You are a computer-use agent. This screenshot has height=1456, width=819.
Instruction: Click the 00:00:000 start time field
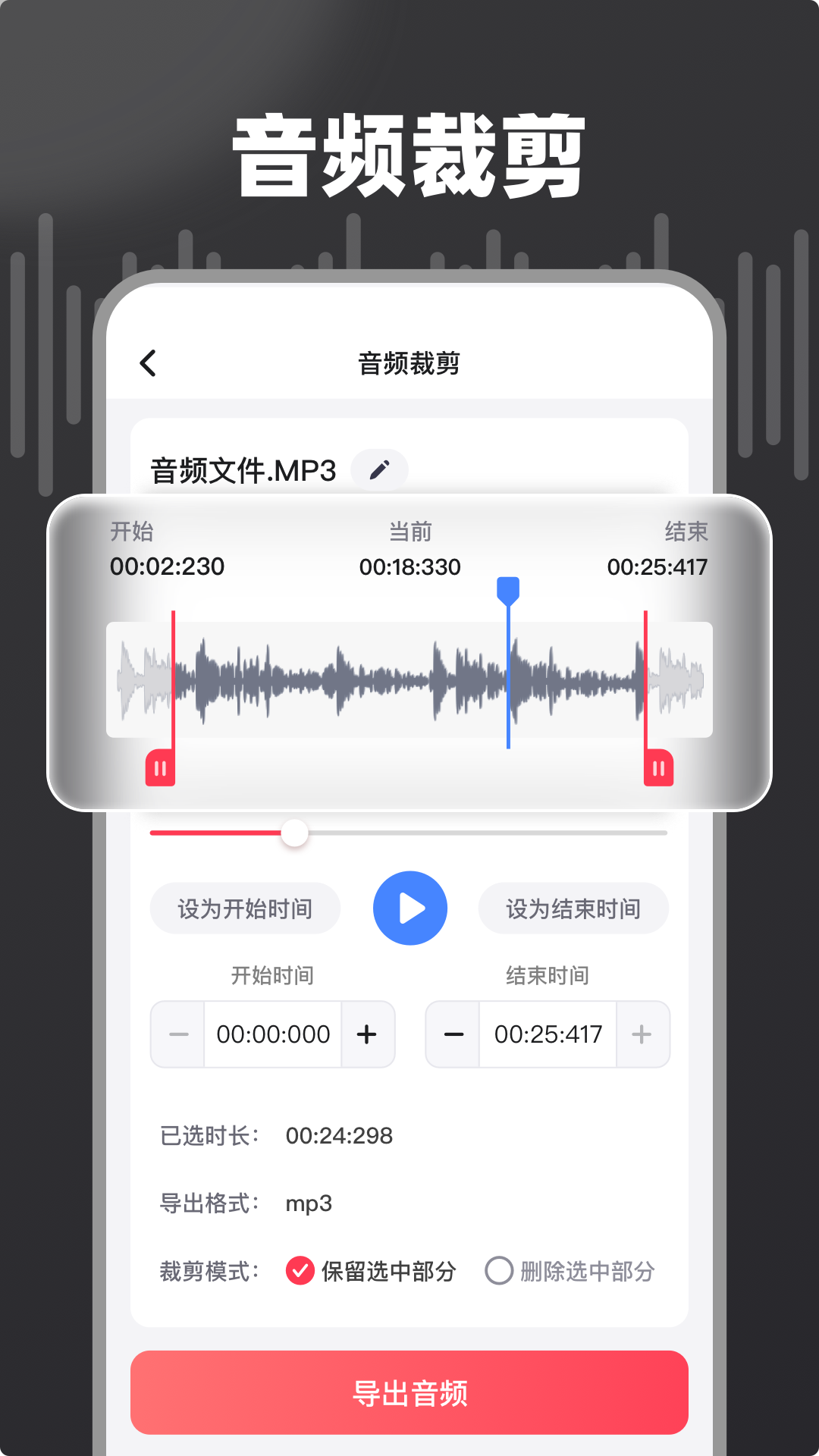coord(273,1034)
